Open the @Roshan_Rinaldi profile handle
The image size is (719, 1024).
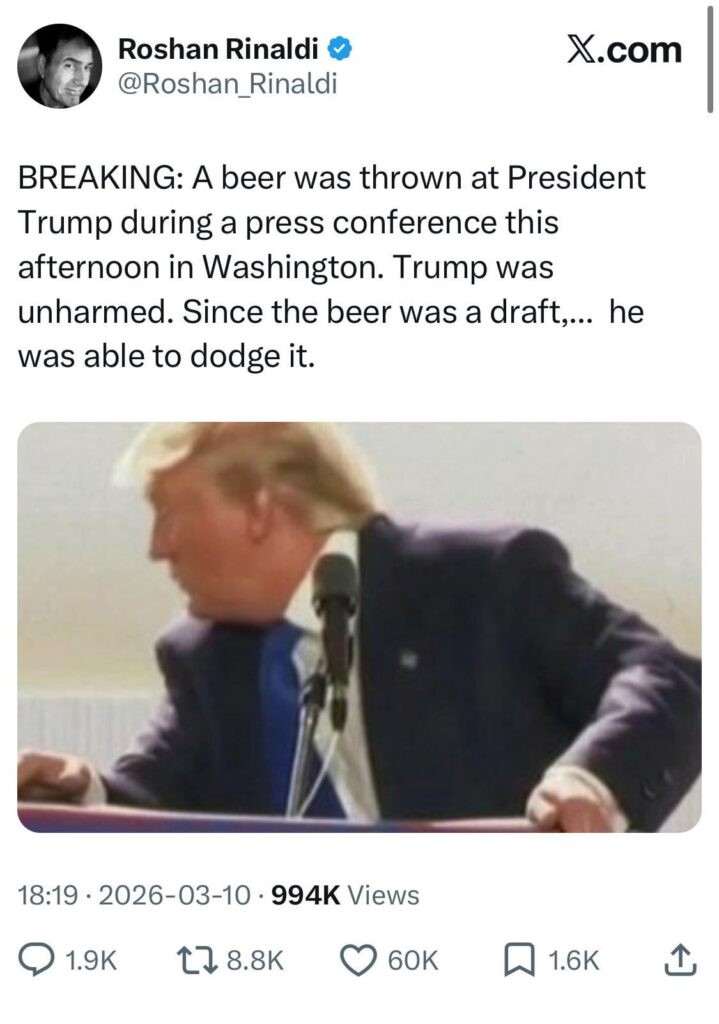click(227, 85)
